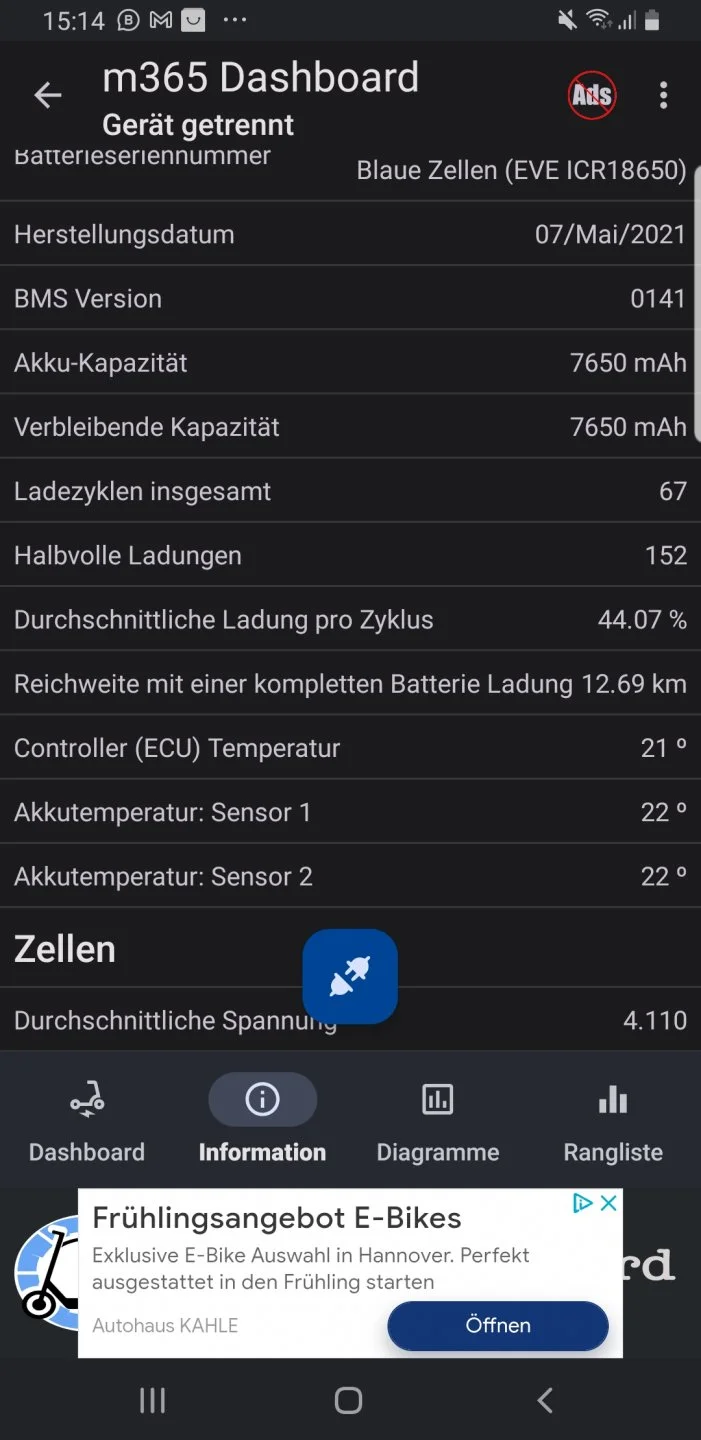Open the Diagramme tab
The image size is (701, 1440).
[x=437, y=1123]
